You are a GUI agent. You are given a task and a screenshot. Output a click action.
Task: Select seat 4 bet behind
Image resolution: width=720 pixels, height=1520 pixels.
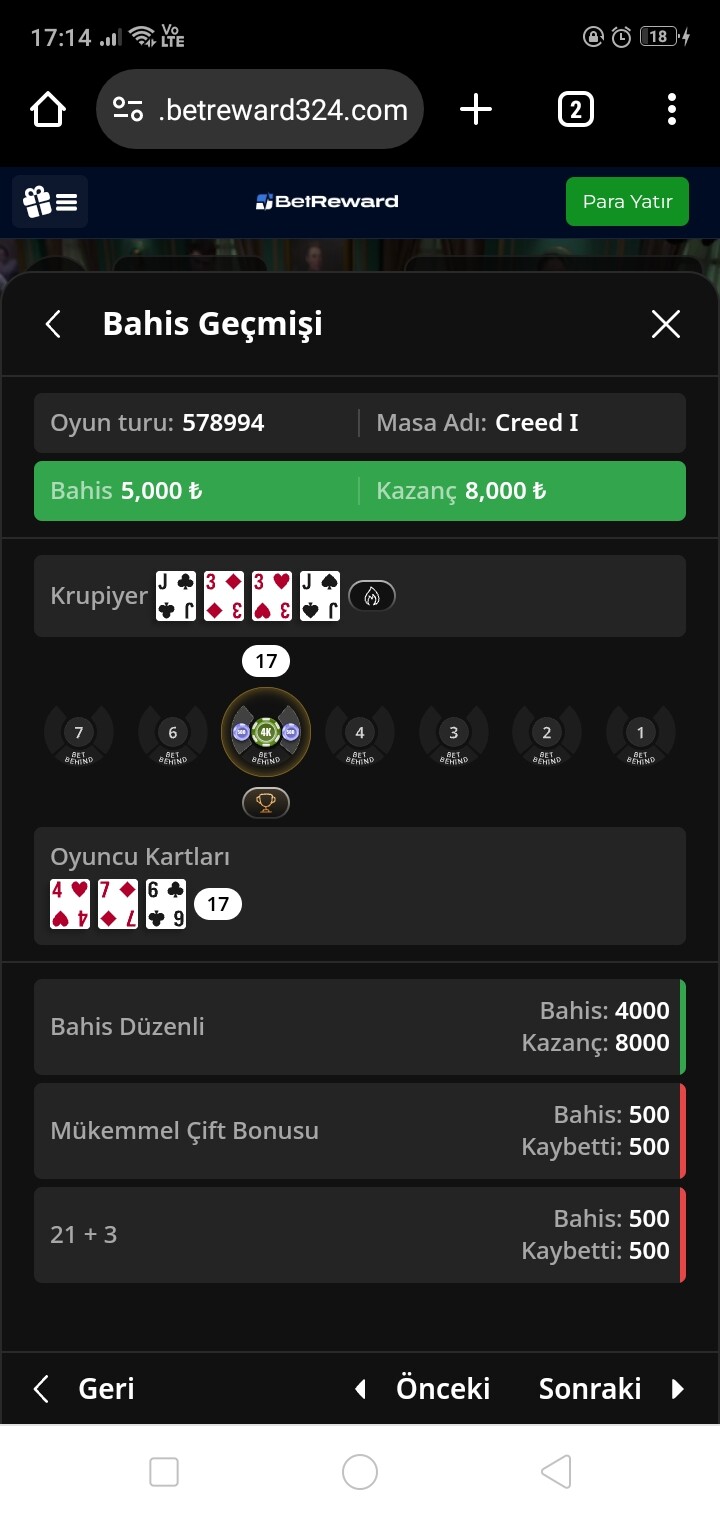(x=360, y=737)
